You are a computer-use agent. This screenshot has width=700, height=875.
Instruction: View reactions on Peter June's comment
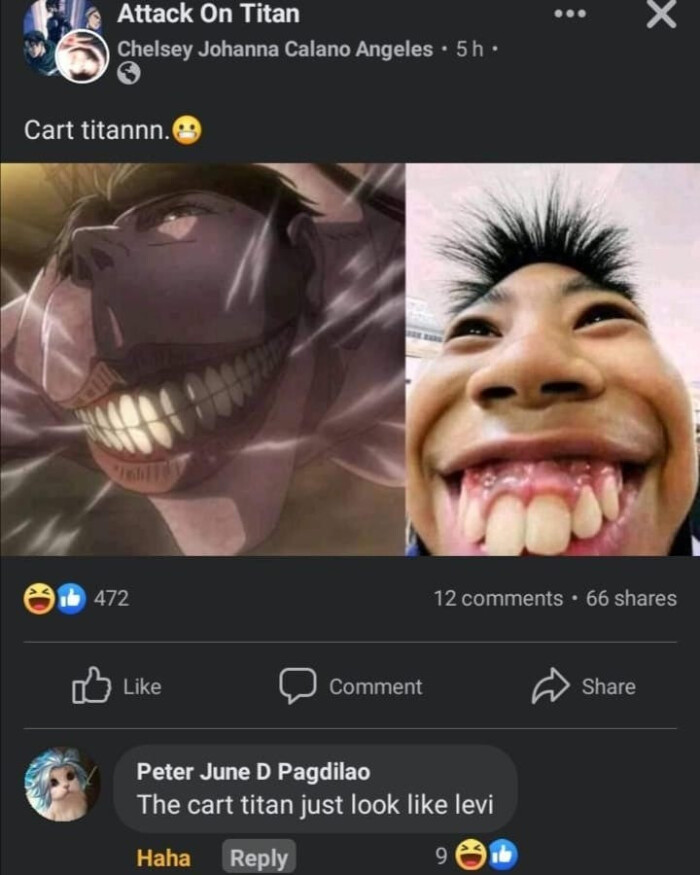click(478, 855)
